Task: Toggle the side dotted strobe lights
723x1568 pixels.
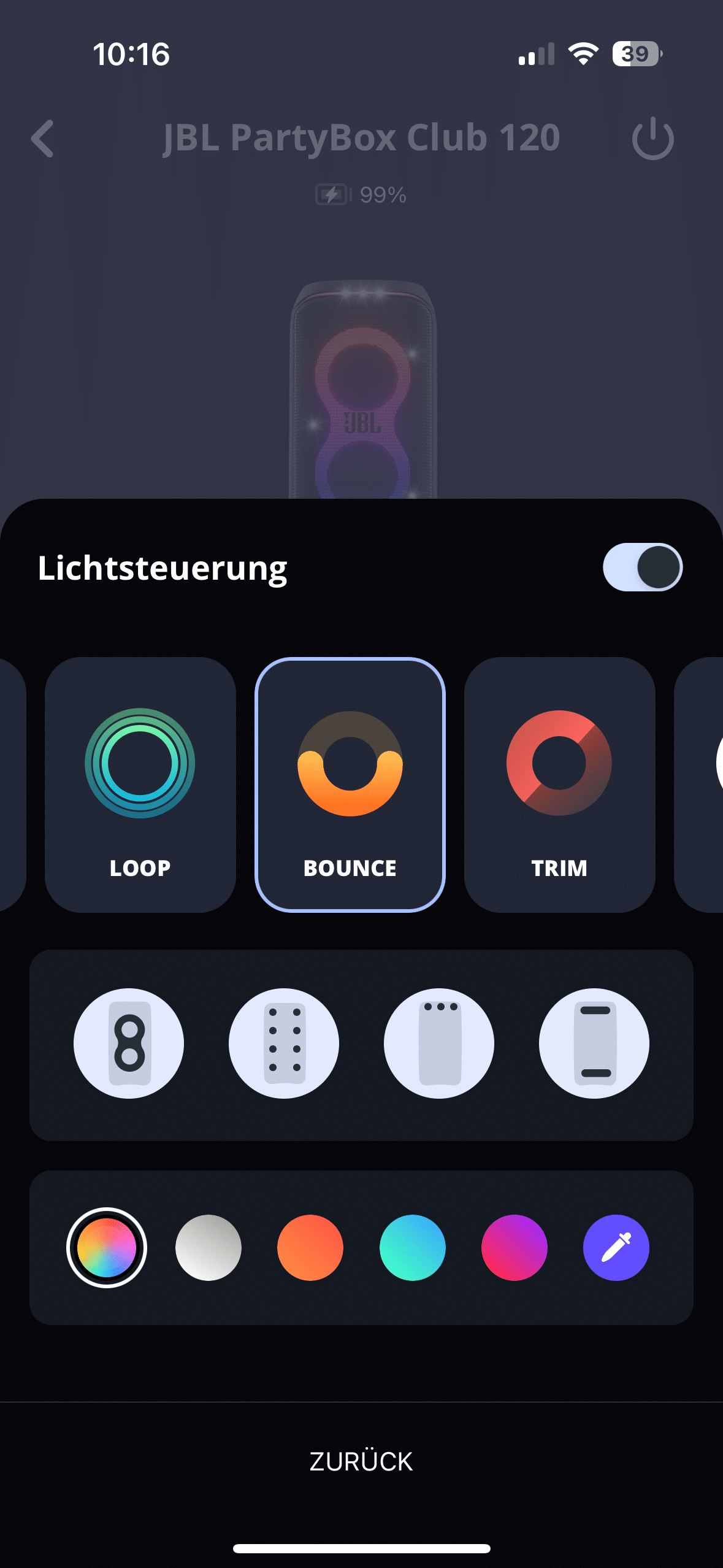Action: pos(284,1043)
